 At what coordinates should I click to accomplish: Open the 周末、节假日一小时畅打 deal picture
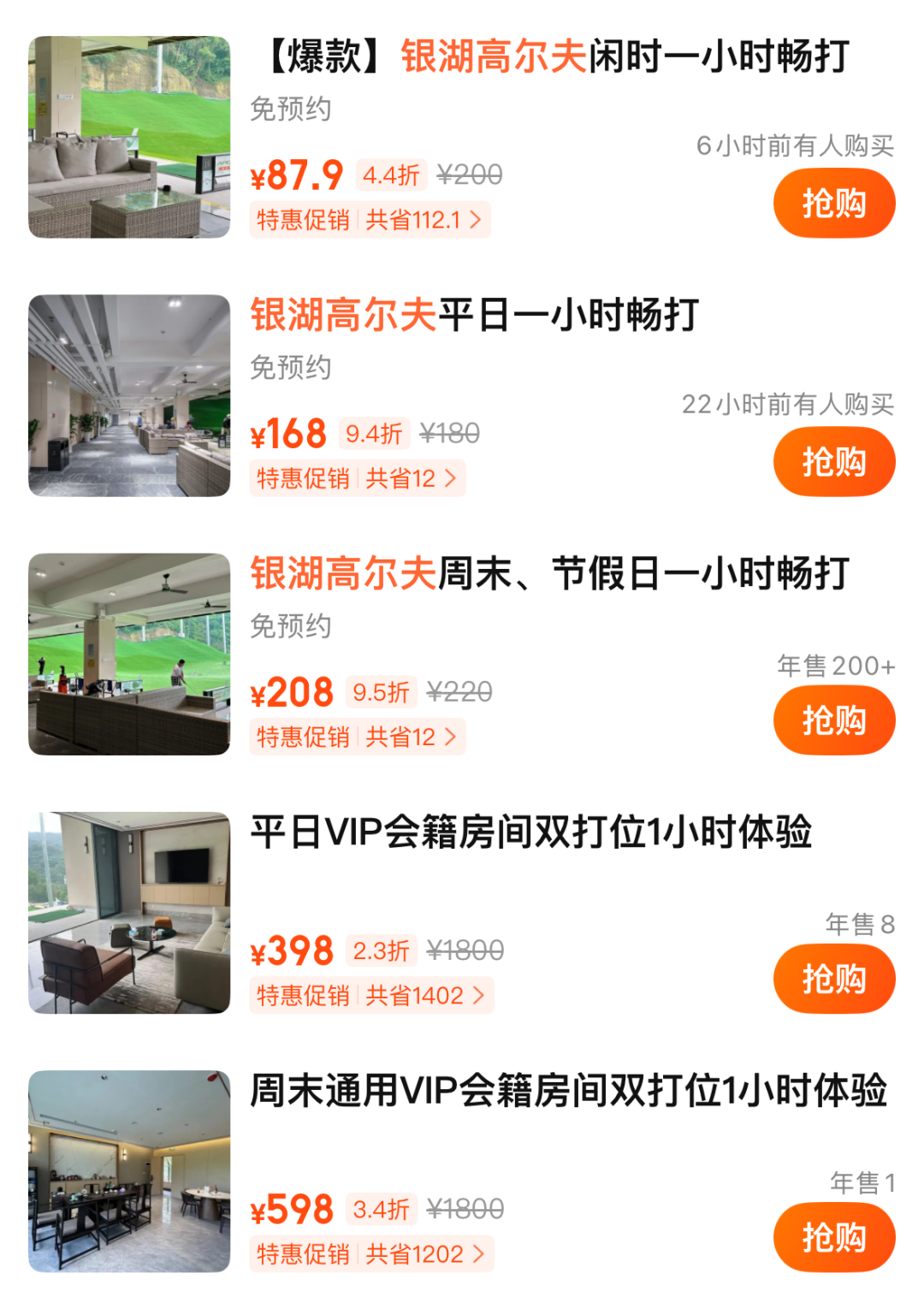(129, 654)
